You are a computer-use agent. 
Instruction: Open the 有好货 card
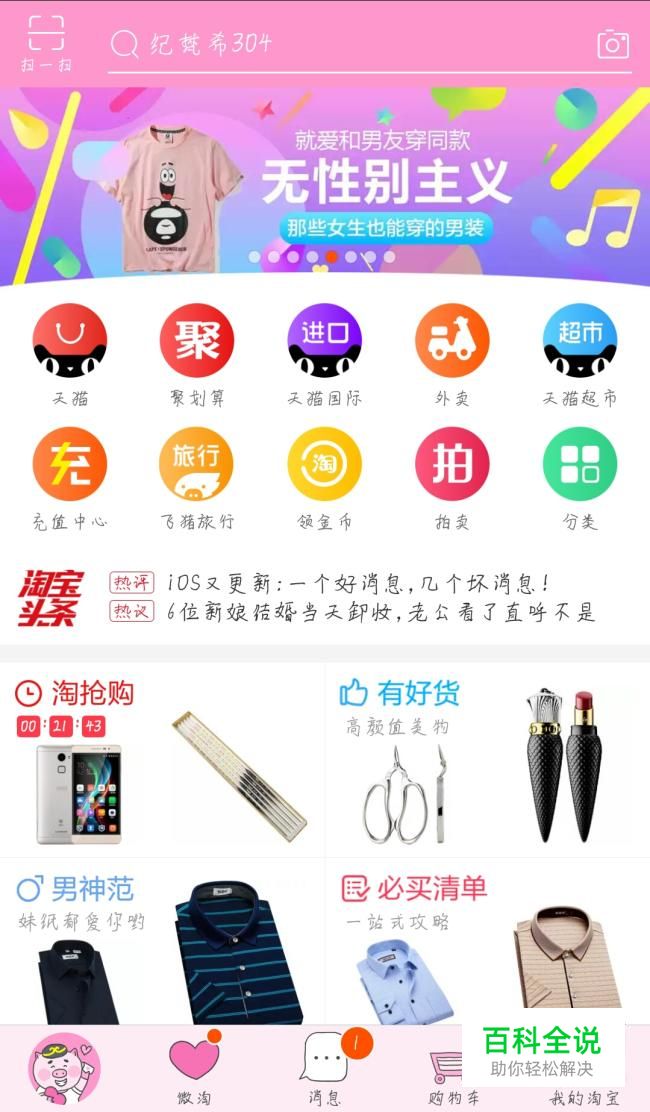(x=487, y=760)
